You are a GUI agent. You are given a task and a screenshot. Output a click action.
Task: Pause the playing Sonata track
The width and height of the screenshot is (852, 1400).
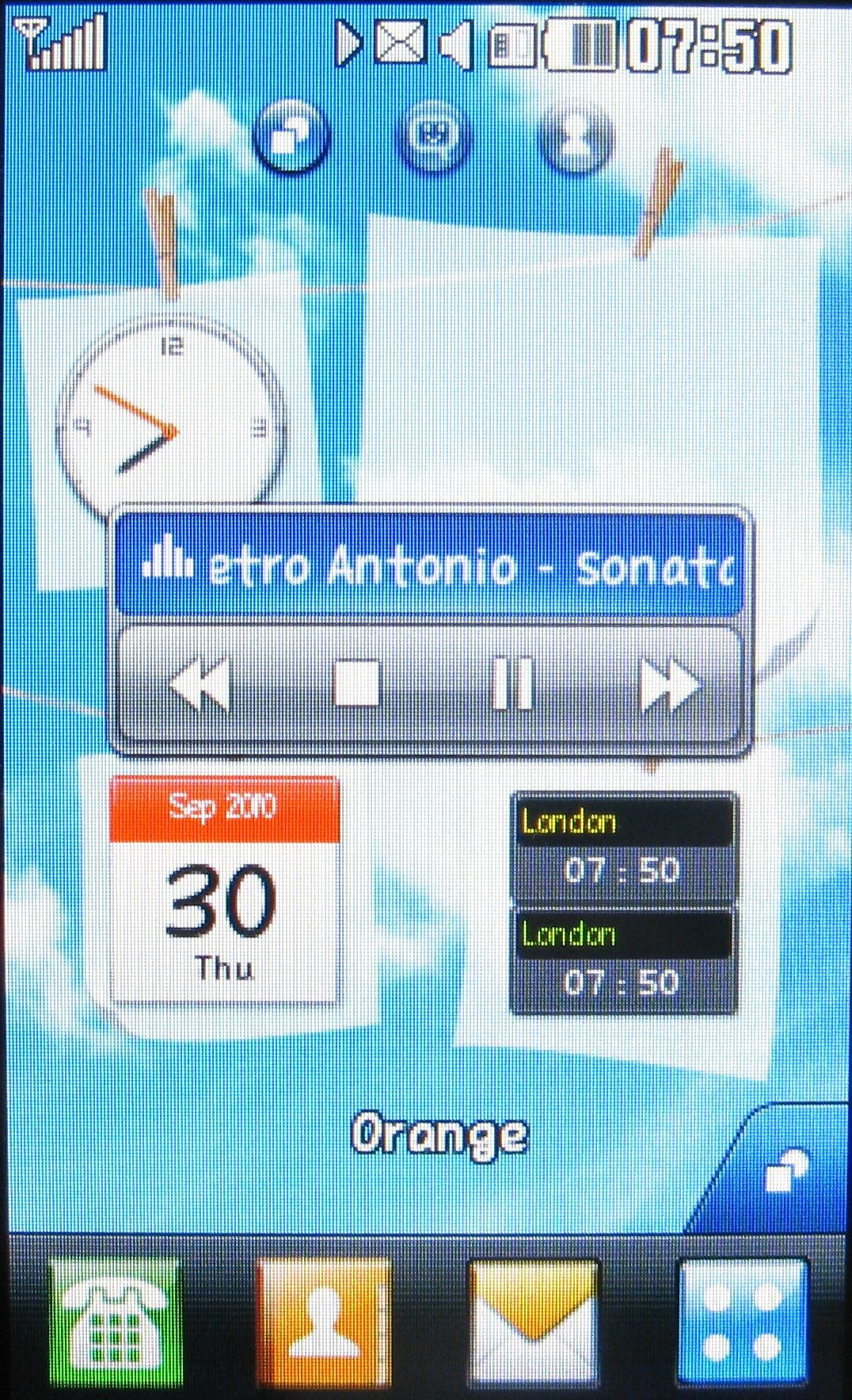(x=512, y=683)
